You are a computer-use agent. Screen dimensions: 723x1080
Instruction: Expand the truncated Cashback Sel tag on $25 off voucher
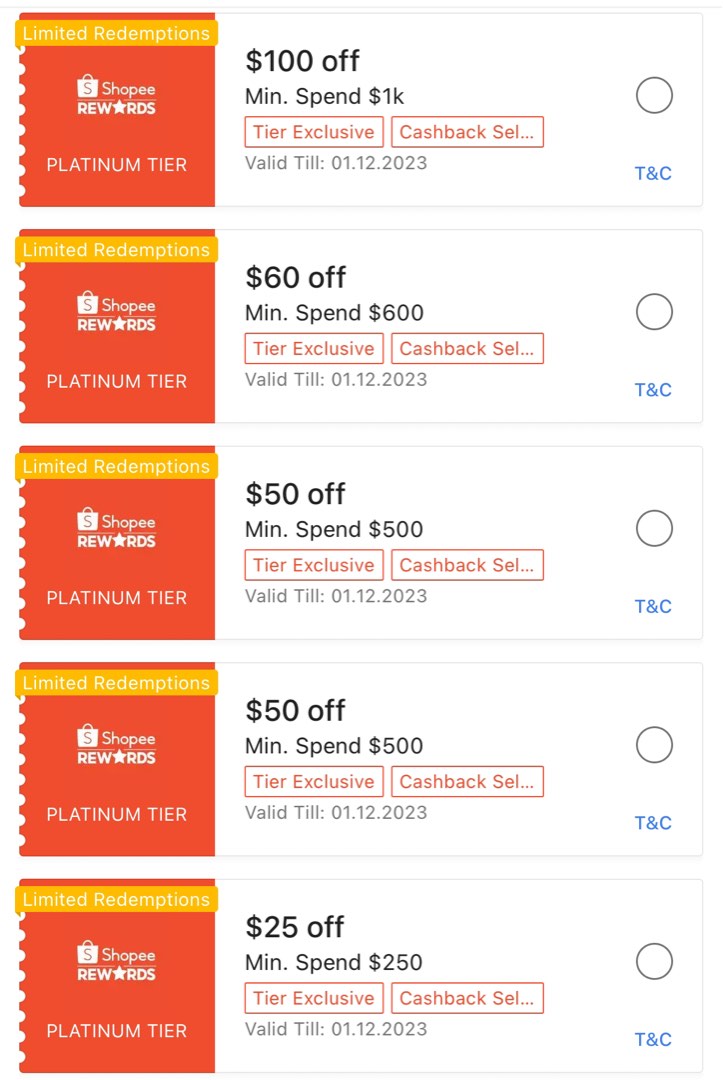pyautogui.click(x=467, y=997)
